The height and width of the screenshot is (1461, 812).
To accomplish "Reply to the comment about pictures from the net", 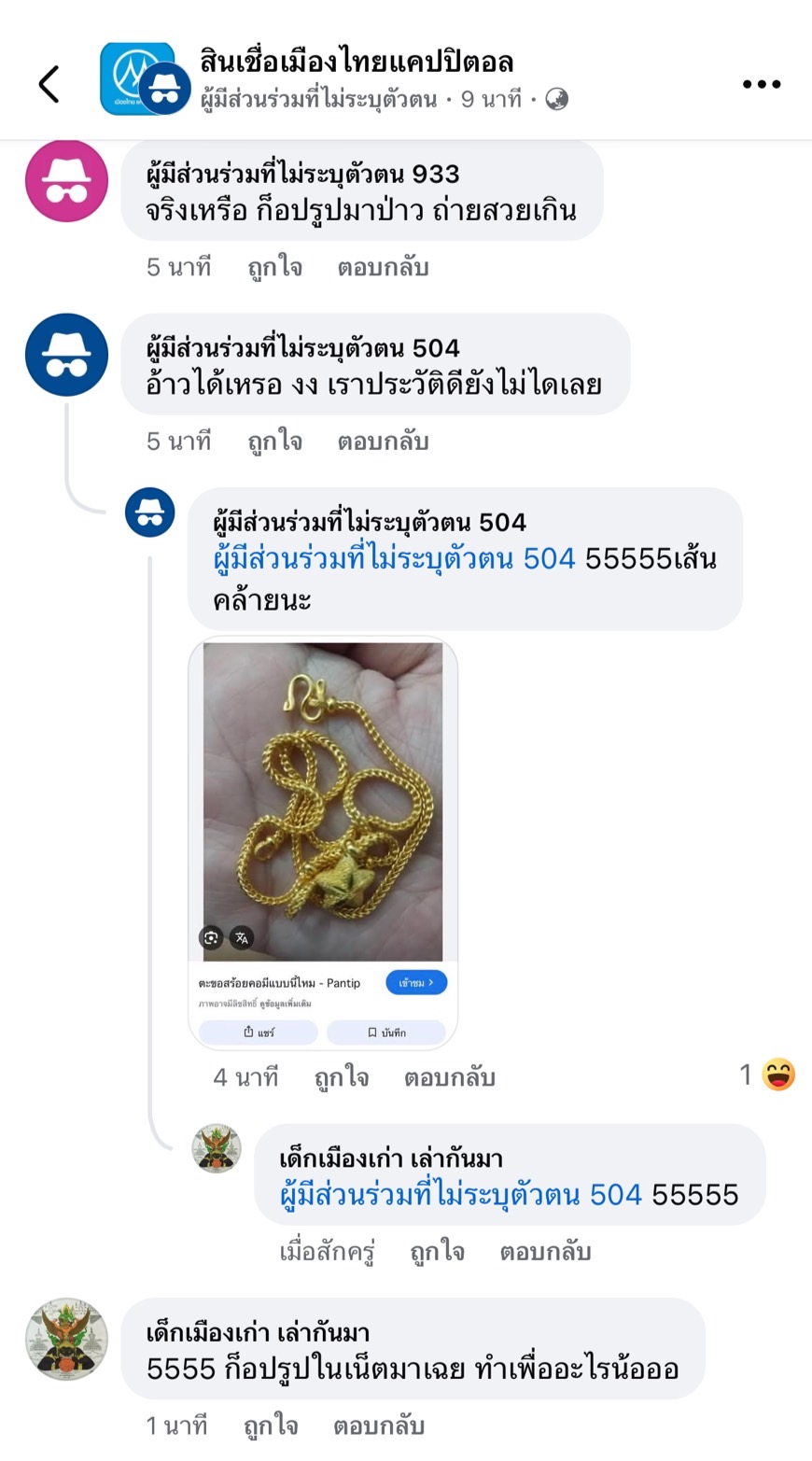I will (379, 1426).
